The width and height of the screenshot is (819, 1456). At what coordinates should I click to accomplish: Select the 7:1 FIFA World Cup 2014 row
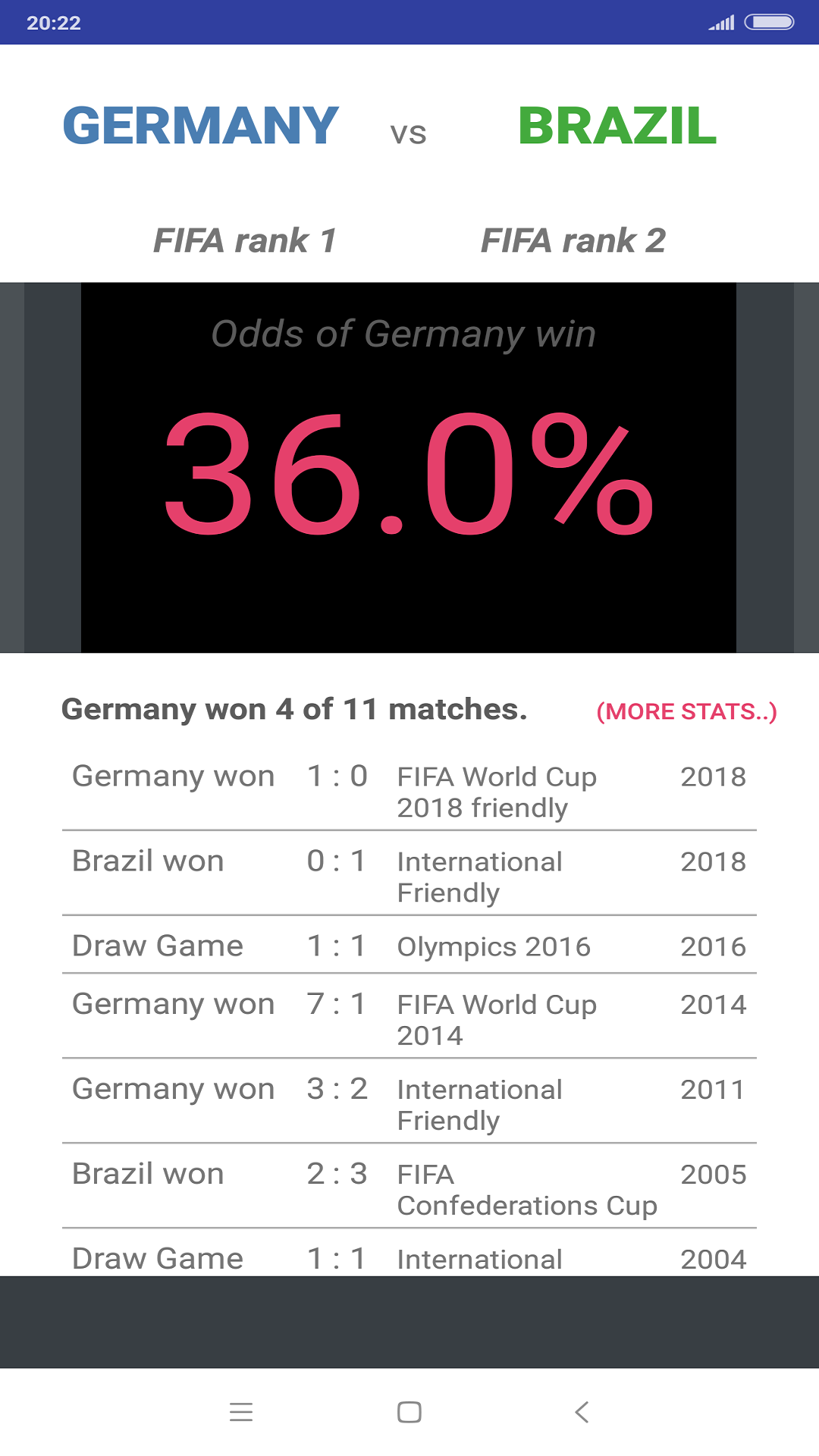(409, 1018)
